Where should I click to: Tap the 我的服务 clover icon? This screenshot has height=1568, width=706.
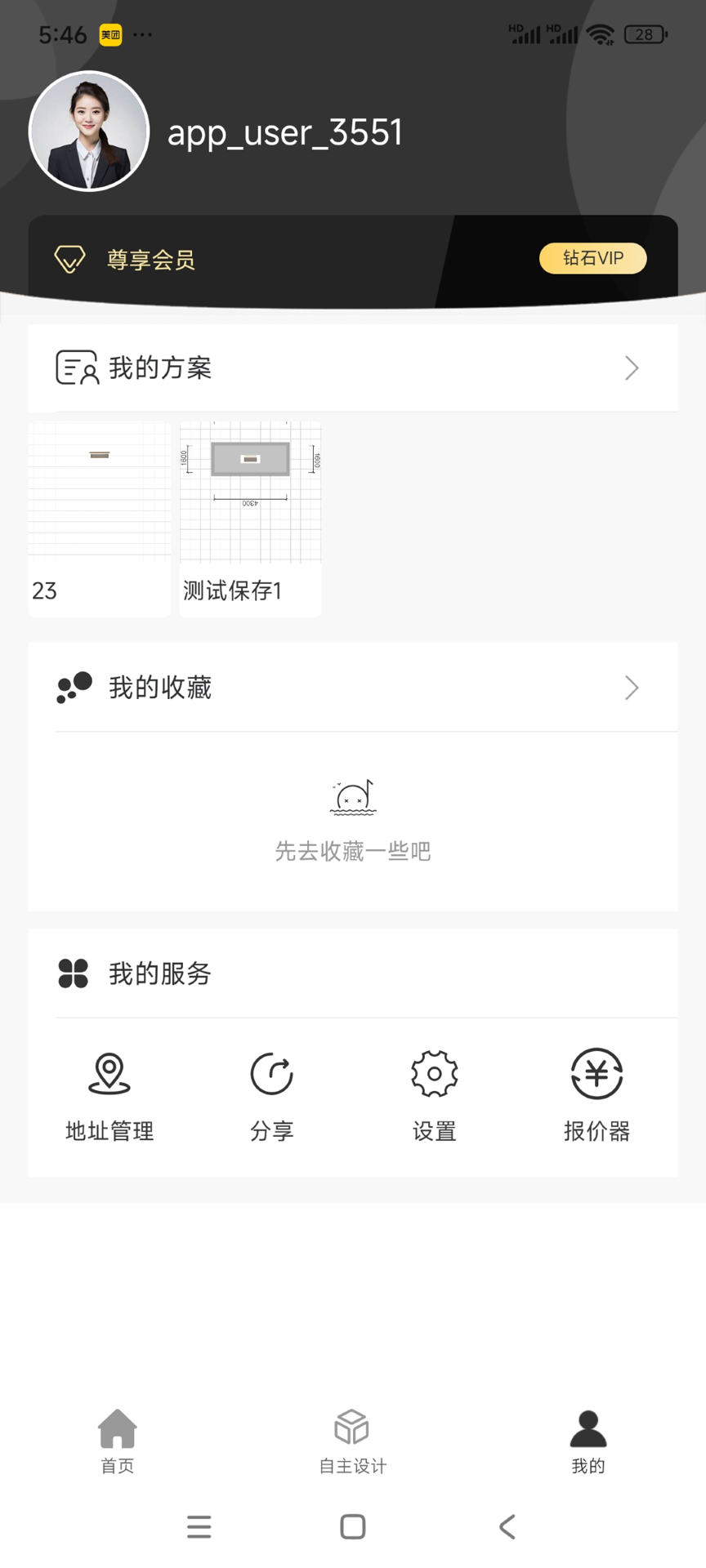pyautogui.click(x=73, y=973)
